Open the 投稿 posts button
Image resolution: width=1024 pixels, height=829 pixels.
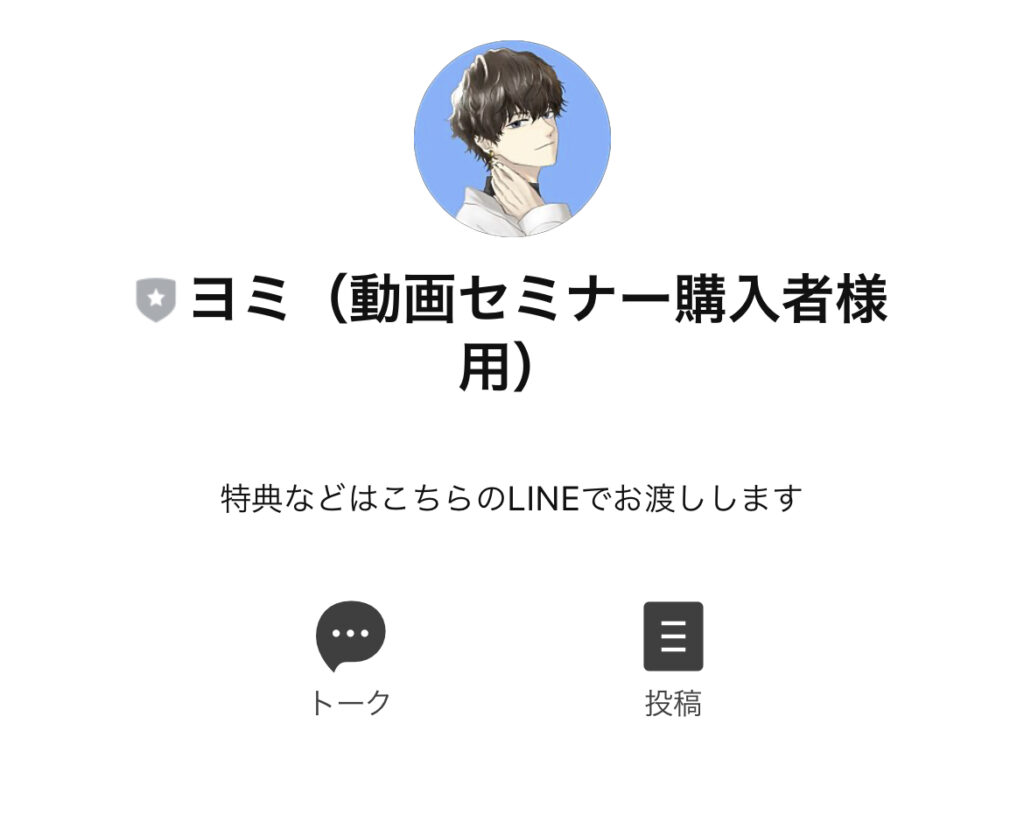pos(673,638)
